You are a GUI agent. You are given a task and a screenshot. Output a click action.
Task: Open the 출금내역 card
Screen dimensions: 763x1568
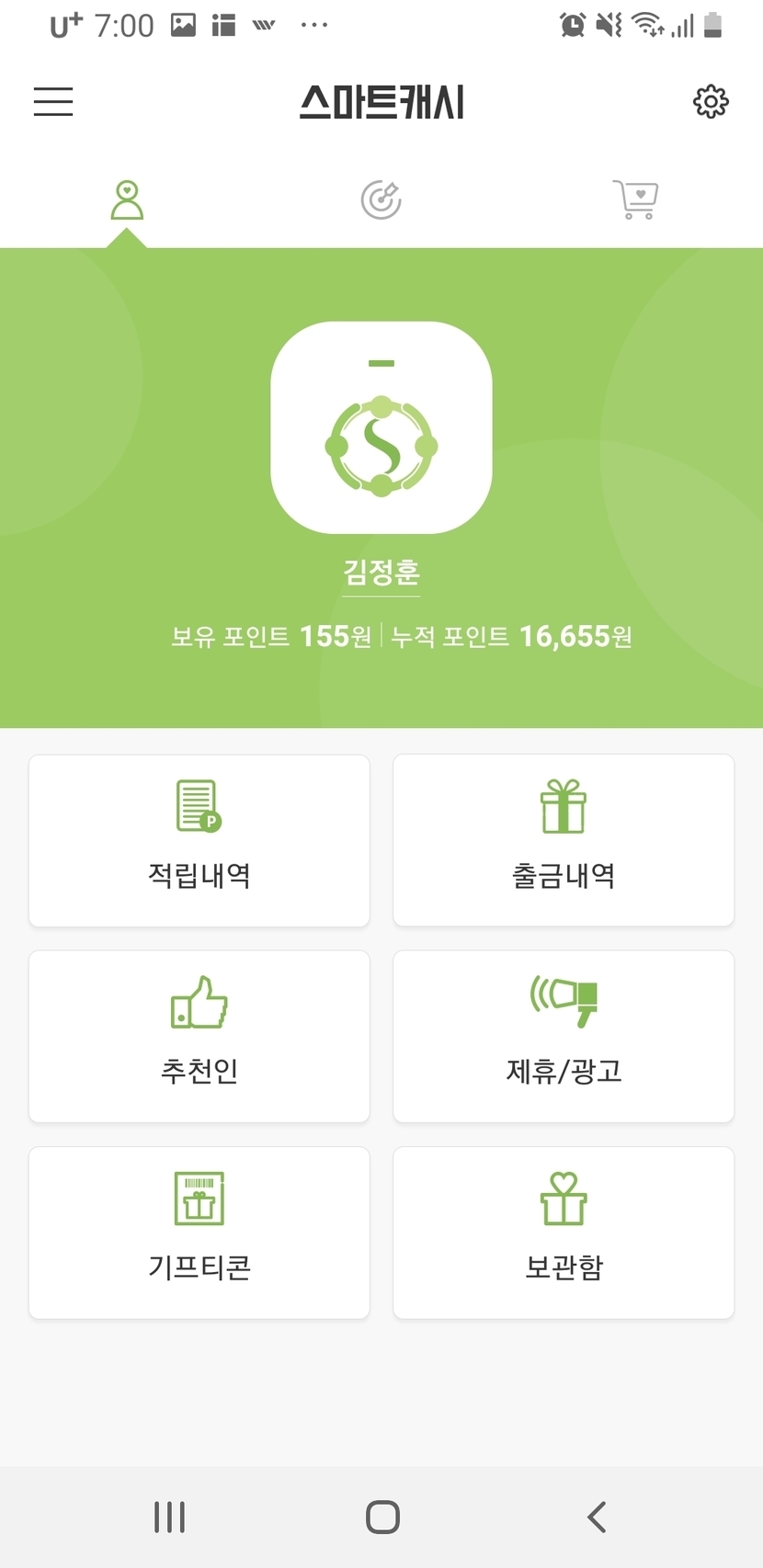564,840
